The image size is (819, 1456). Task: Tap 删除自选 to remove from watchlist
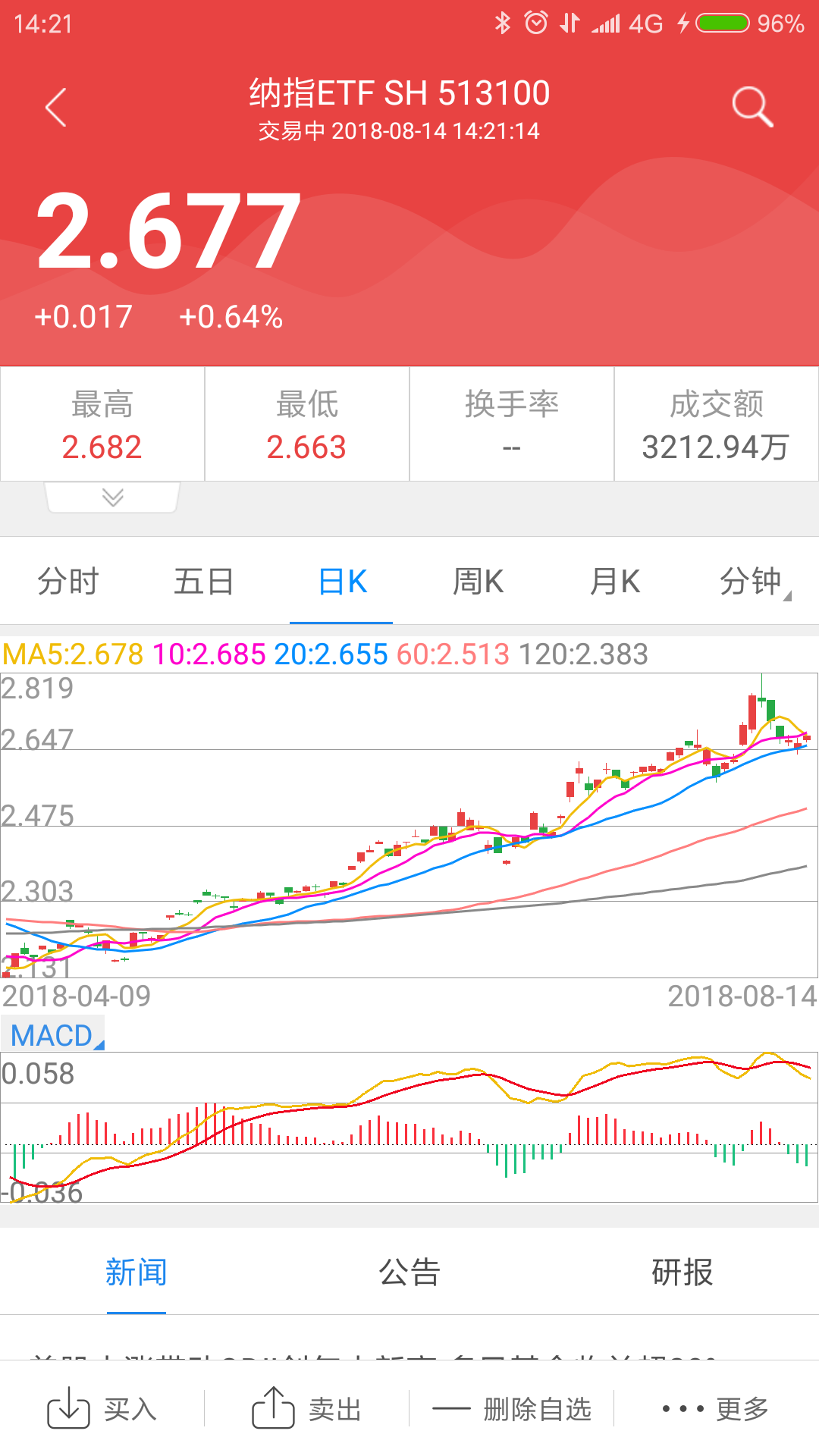[x=538, y=1410]
